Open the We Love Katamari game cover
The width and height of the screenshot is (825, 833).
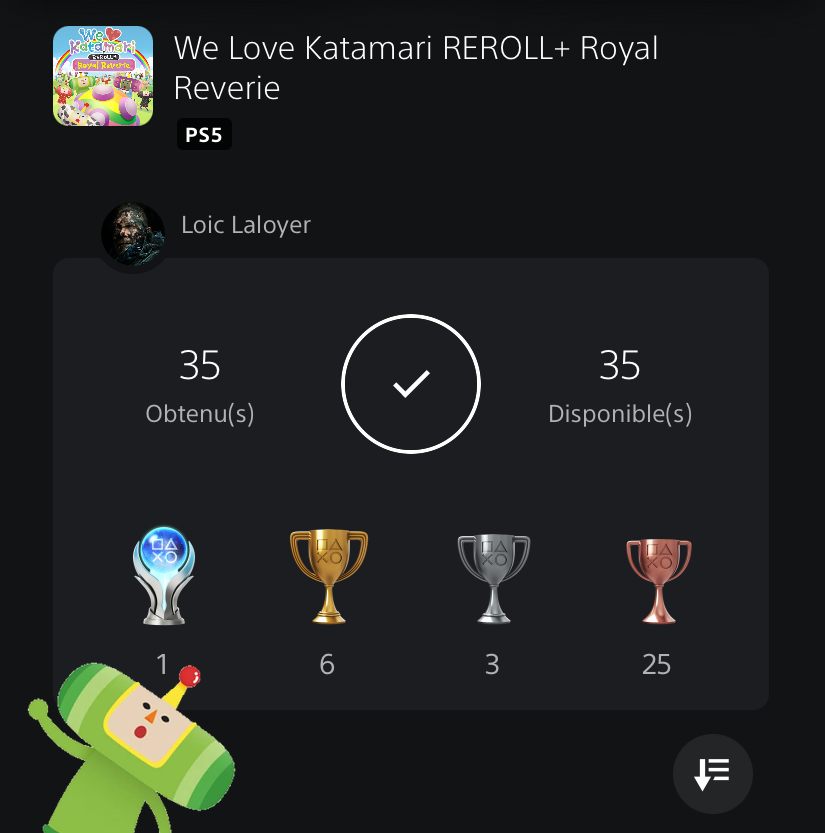(x=103, y=76)
